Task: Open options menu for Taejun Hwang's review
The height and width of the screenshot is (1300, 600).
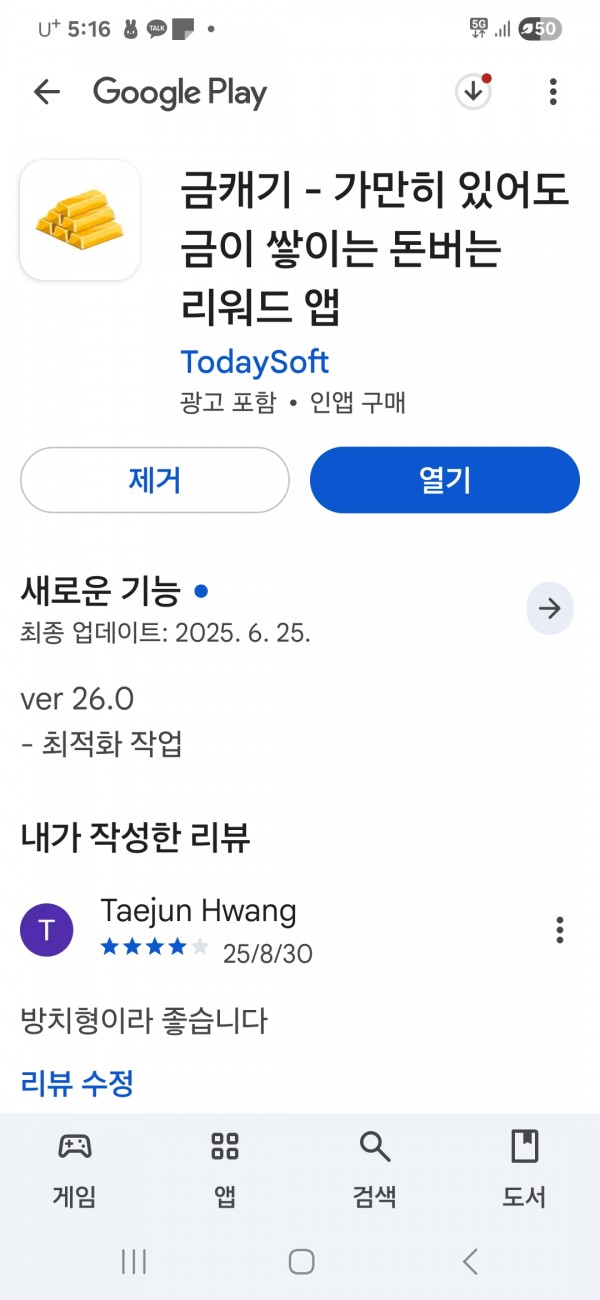Action: tap(560, 930)
